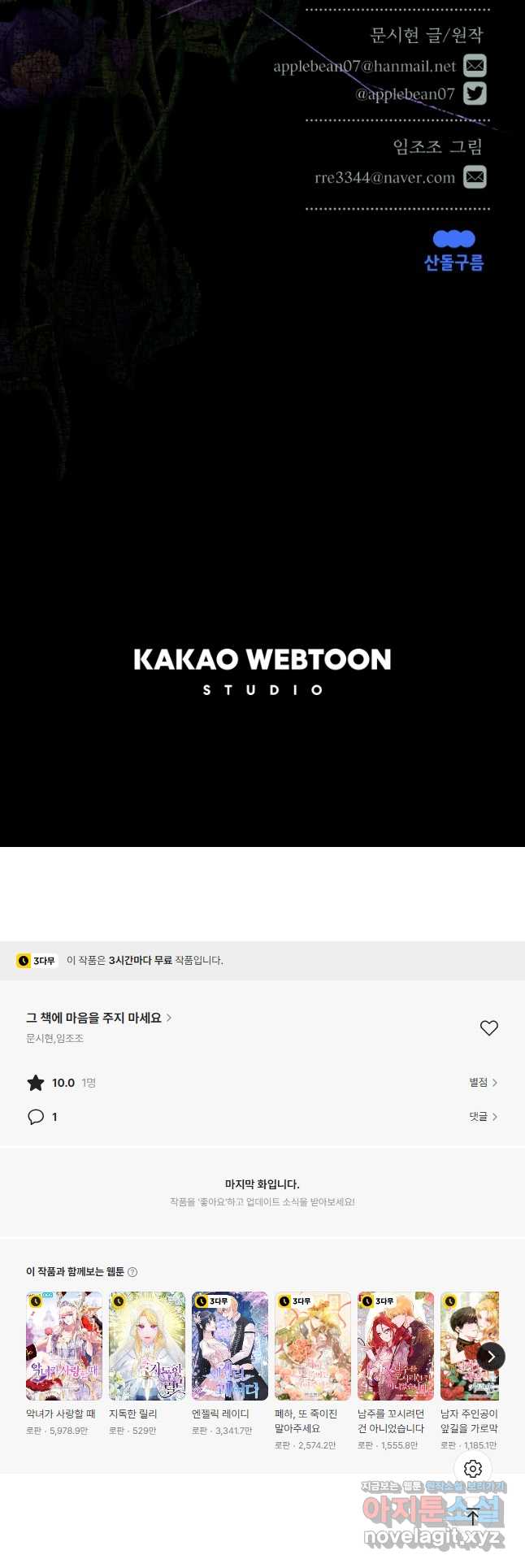Open the 댓글 comments page
The image size is (525, 1568).
pyautogui.click(x=483, y=1116)
